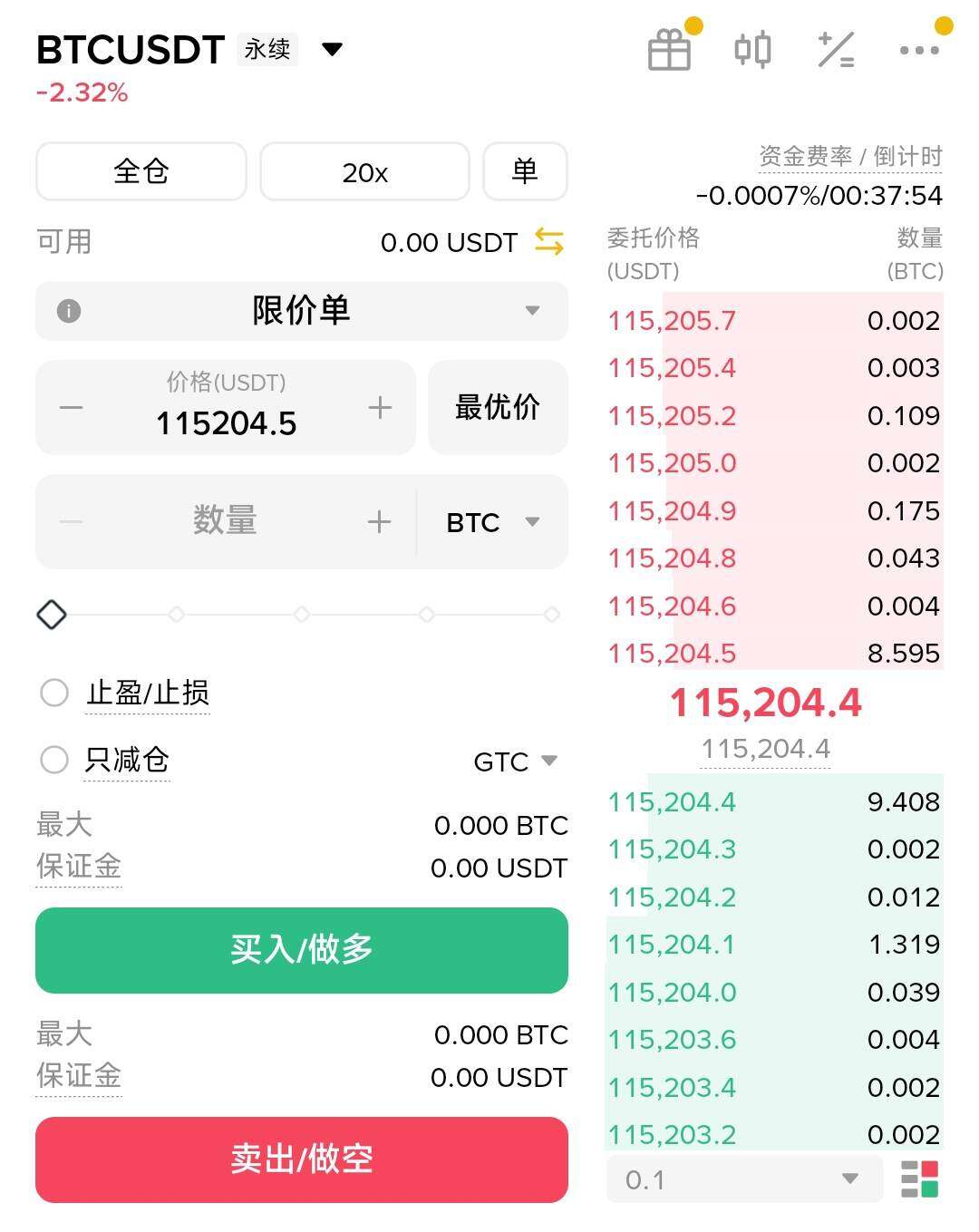The height and width of the screenshot is (1232, 979).
Task: Switch position mode 单
Action: click(x=525, y=171)
